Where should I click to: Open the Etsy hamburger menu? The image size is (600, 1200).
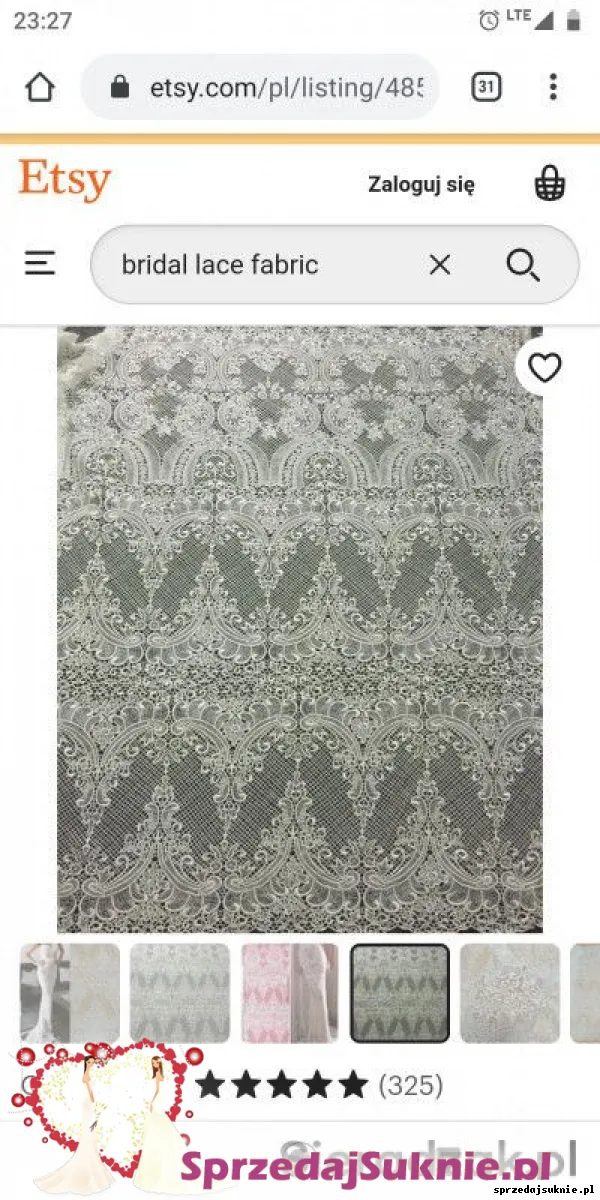pyautogui.click(x=40, y=264)
